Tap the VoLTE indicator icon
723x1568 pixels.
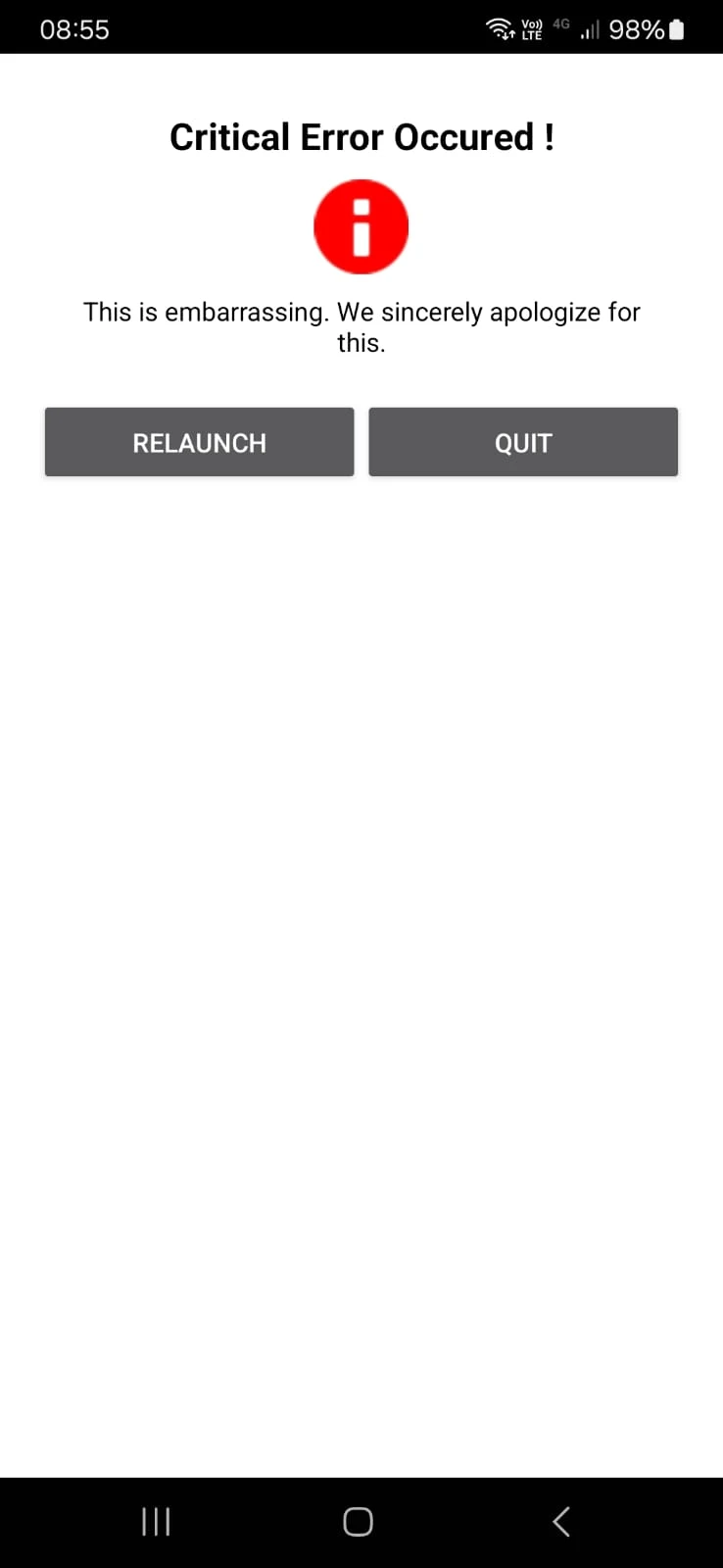coord(530,26)
